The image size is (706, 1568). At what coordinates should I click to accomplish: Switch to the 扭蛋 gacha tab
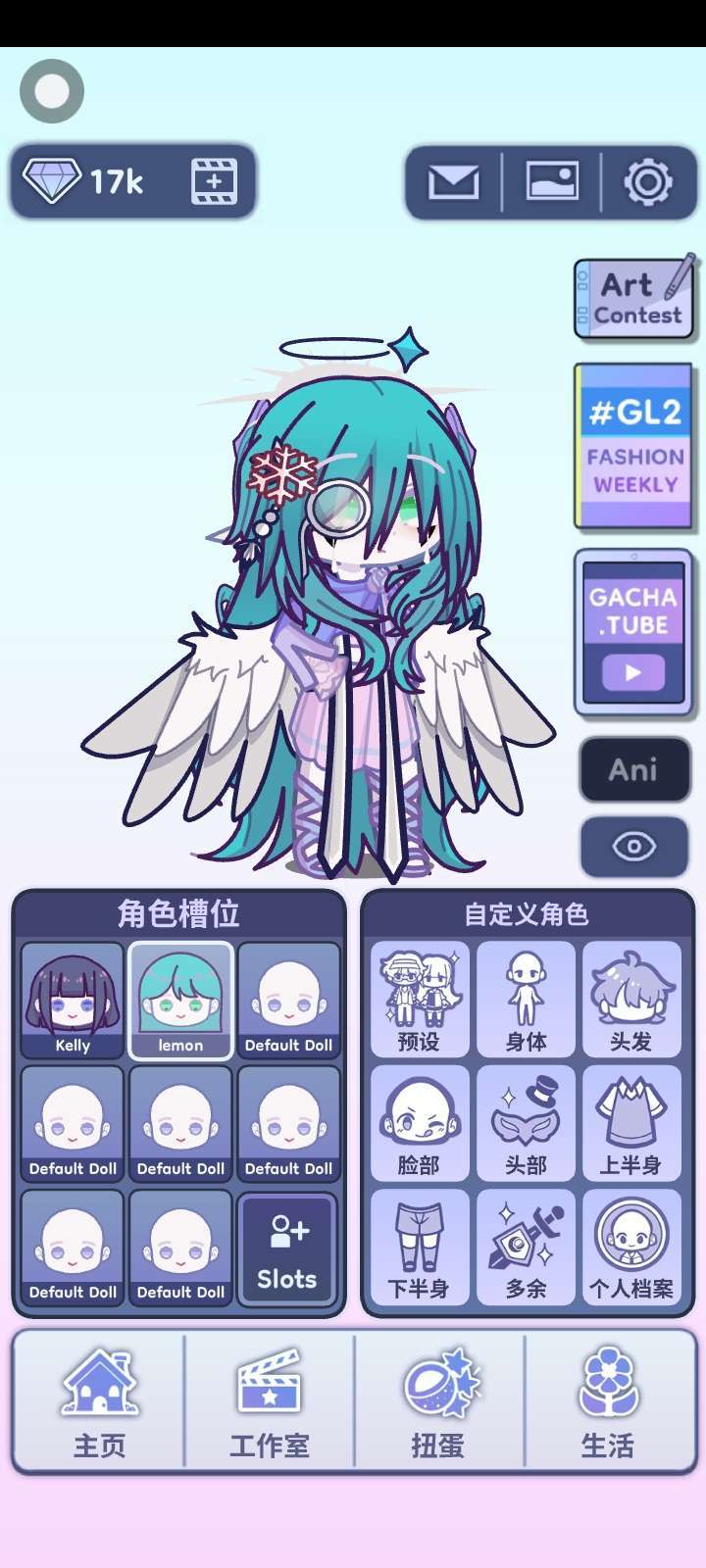point(438,1402)
